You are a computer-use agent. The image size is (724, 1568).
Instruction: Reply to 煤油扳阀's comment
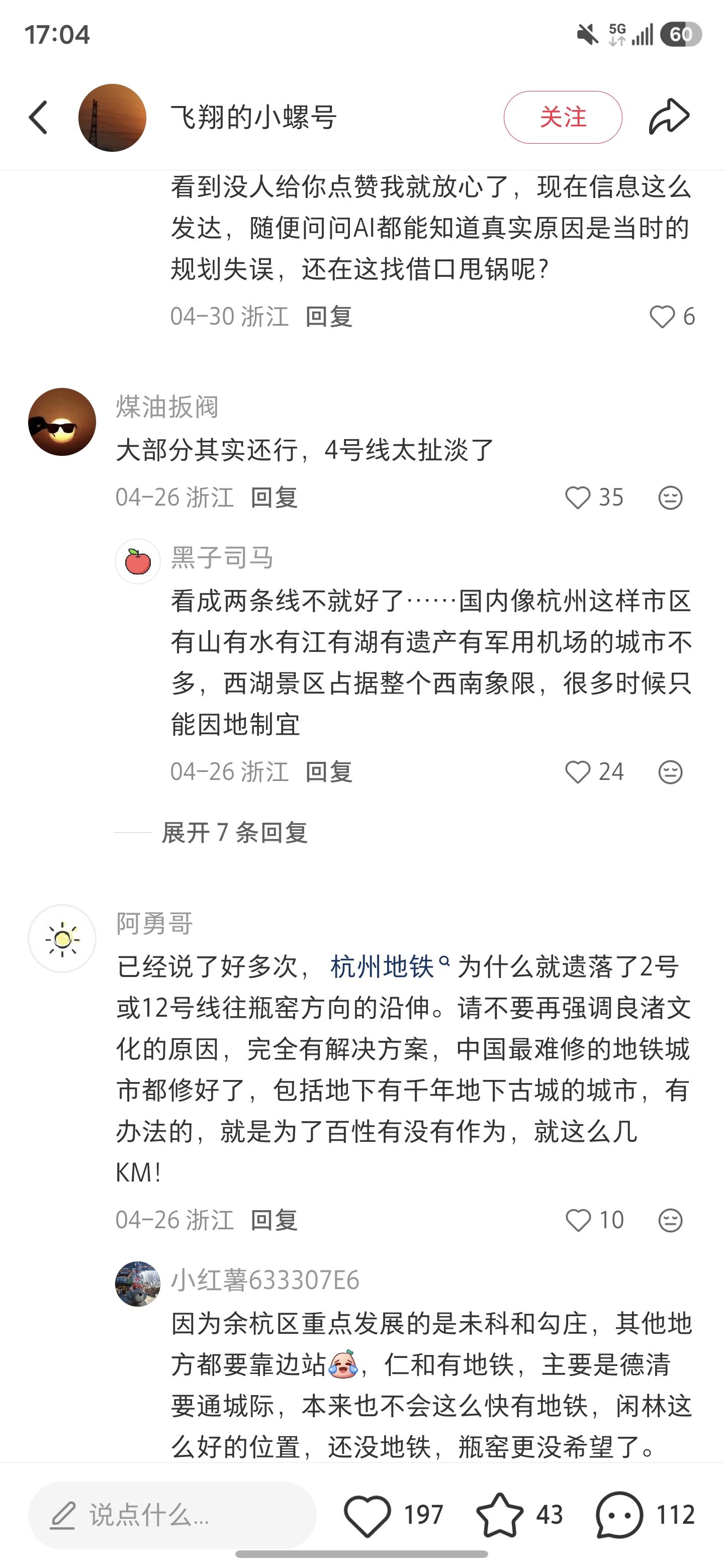click(274, 498)
